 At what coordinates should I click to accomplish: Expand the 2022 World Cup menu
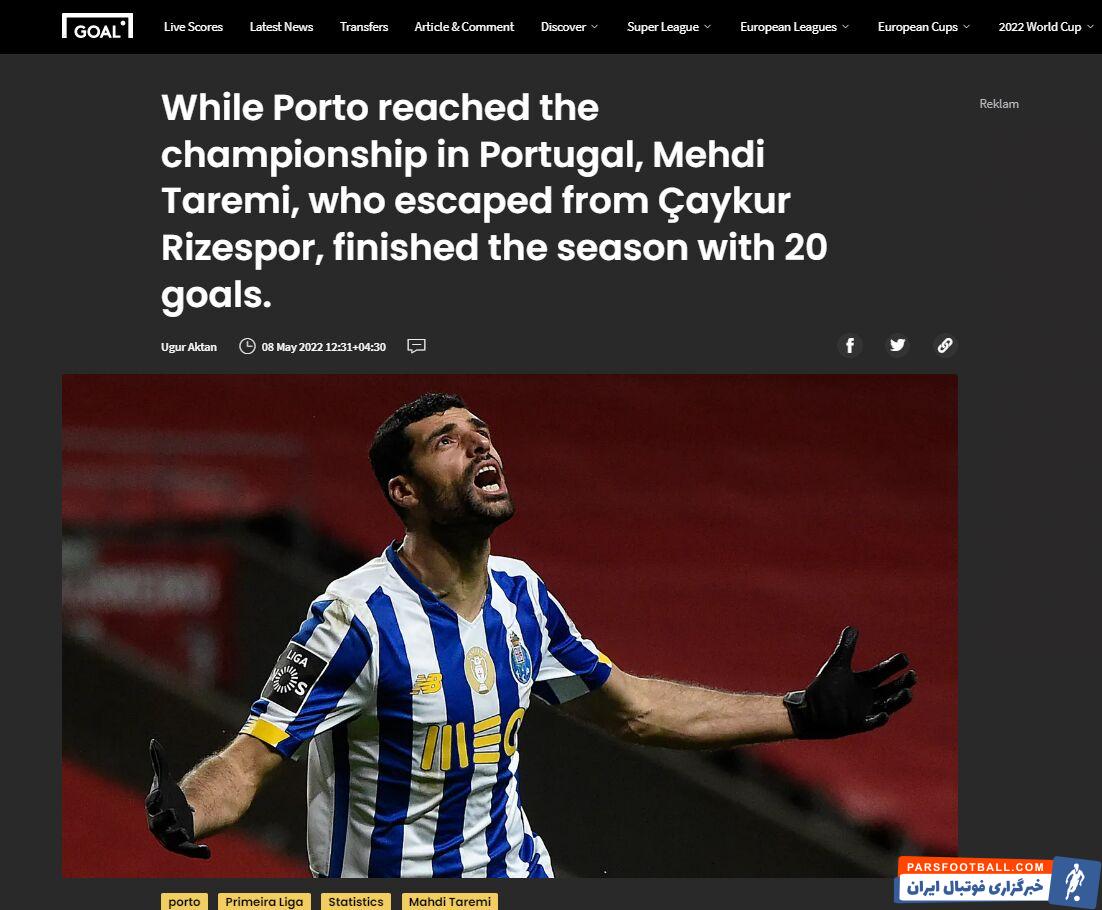(1045, 27)
